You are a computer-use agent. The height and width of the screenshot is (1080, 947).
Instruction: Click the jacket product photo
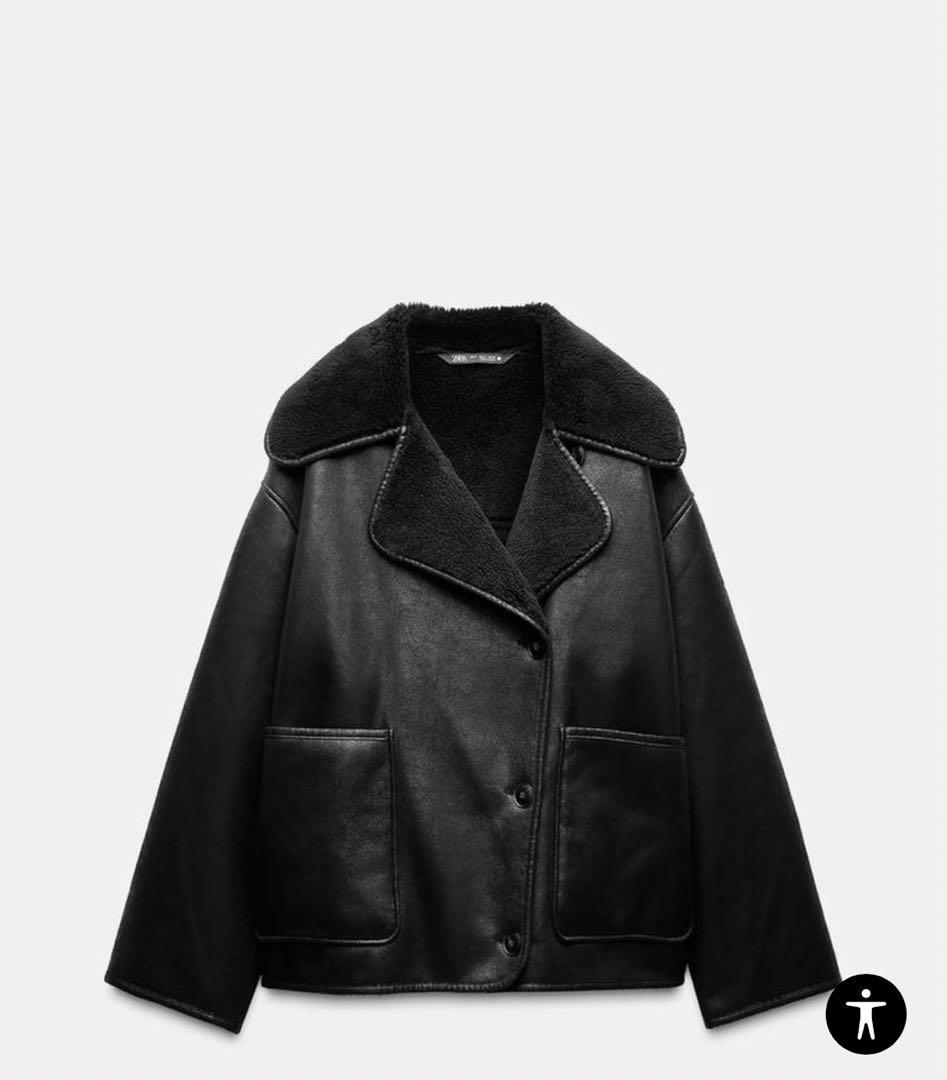click(470, 650)
